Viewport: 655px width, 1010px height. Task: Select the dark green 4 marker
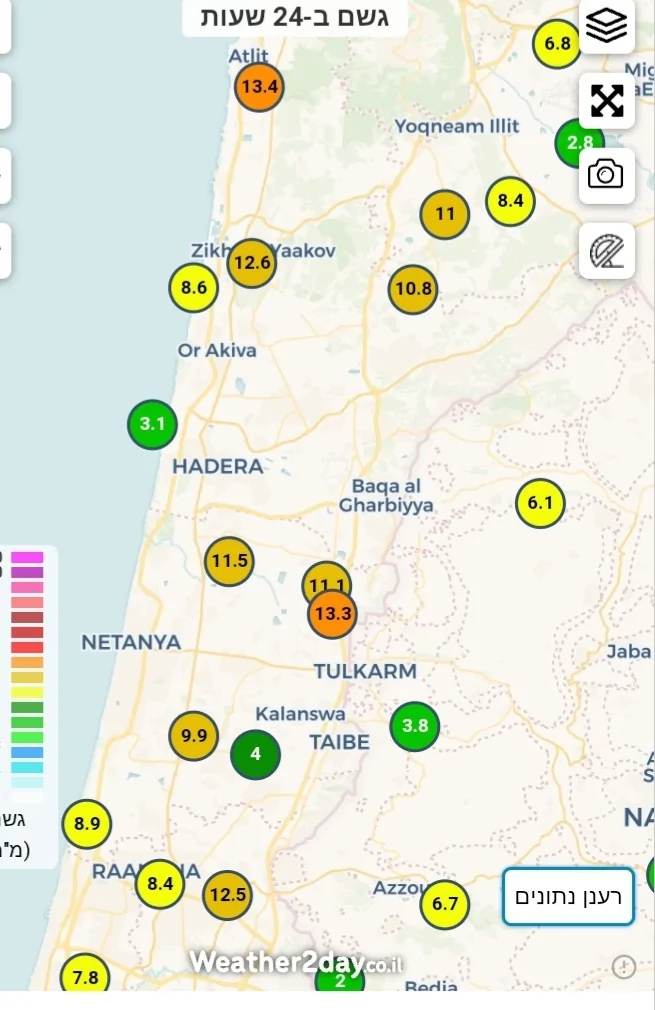coord(255,754)
